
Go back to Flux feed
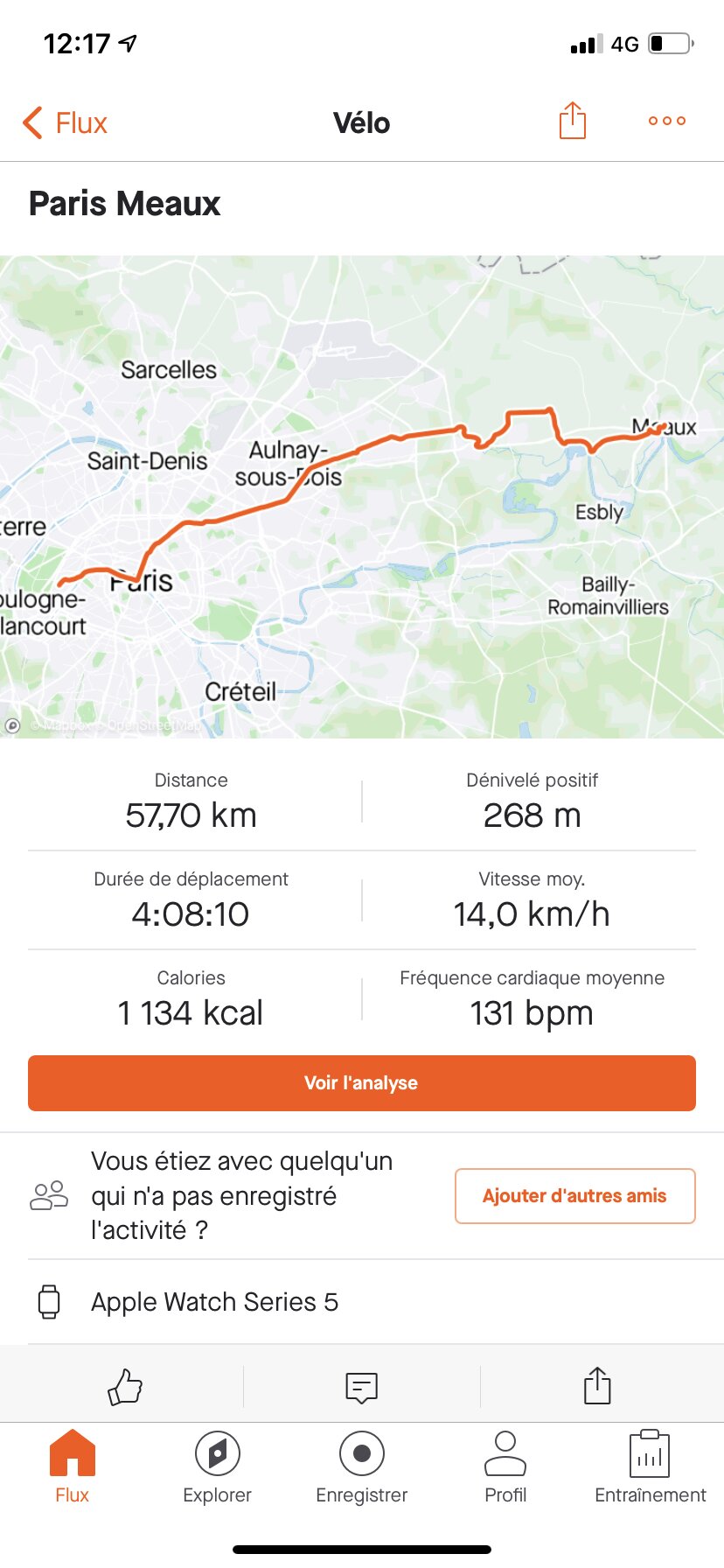(65, 123)
